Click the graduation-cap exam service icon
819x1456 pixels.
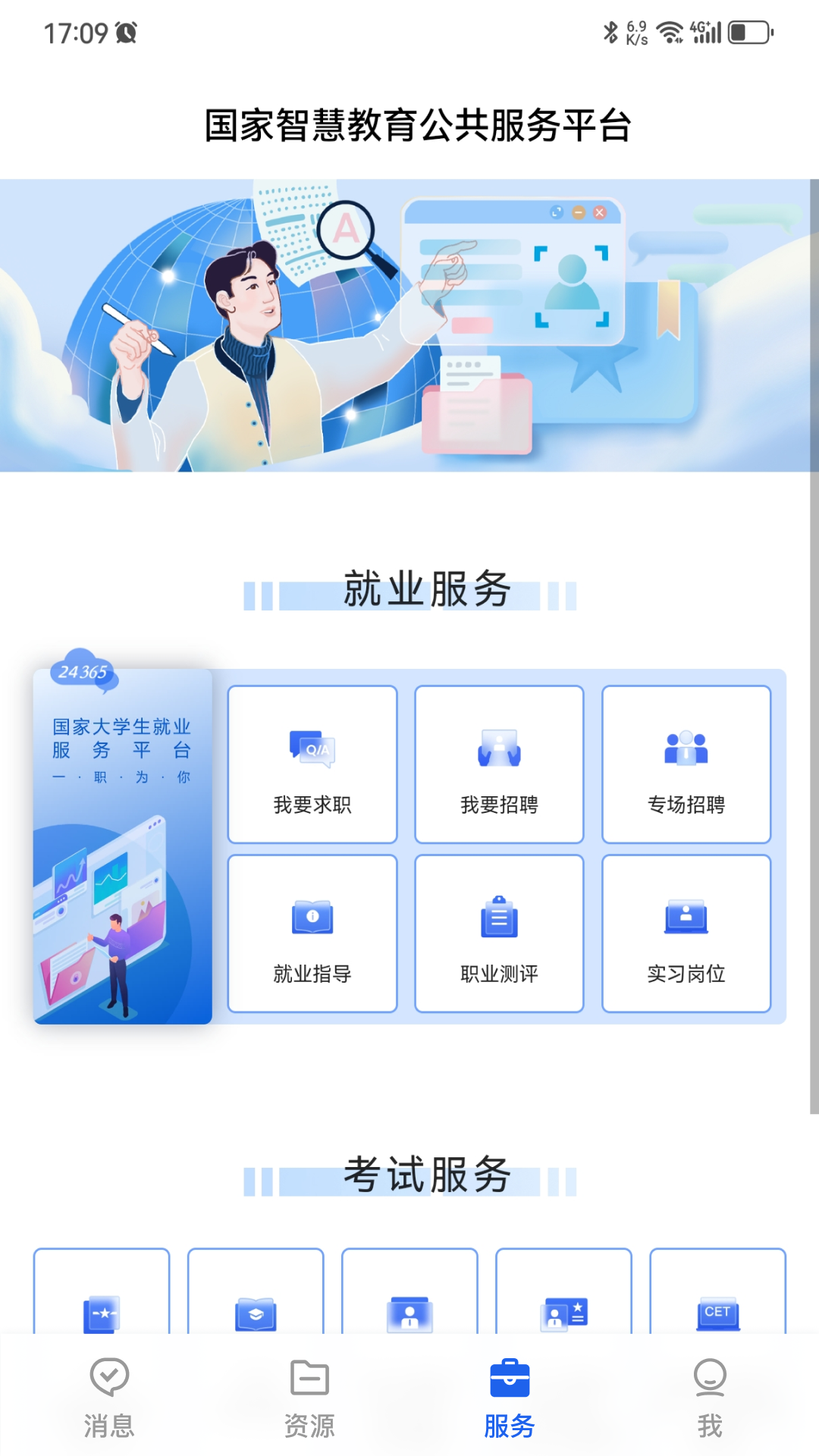coord(256,1316)
